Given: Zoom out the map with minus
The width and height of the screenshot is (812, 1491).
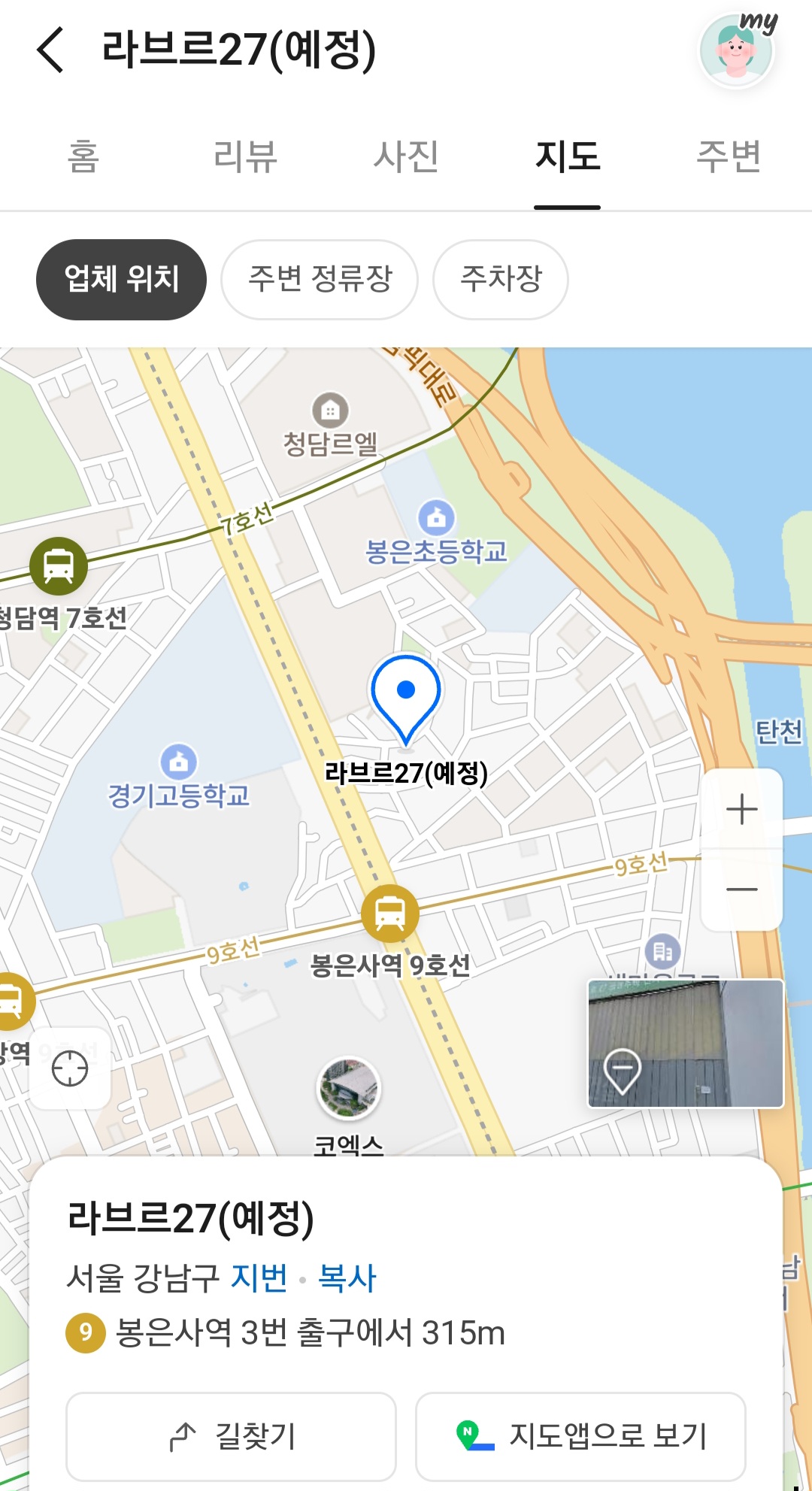Looking at the screenshot, I should pos(741,889).
